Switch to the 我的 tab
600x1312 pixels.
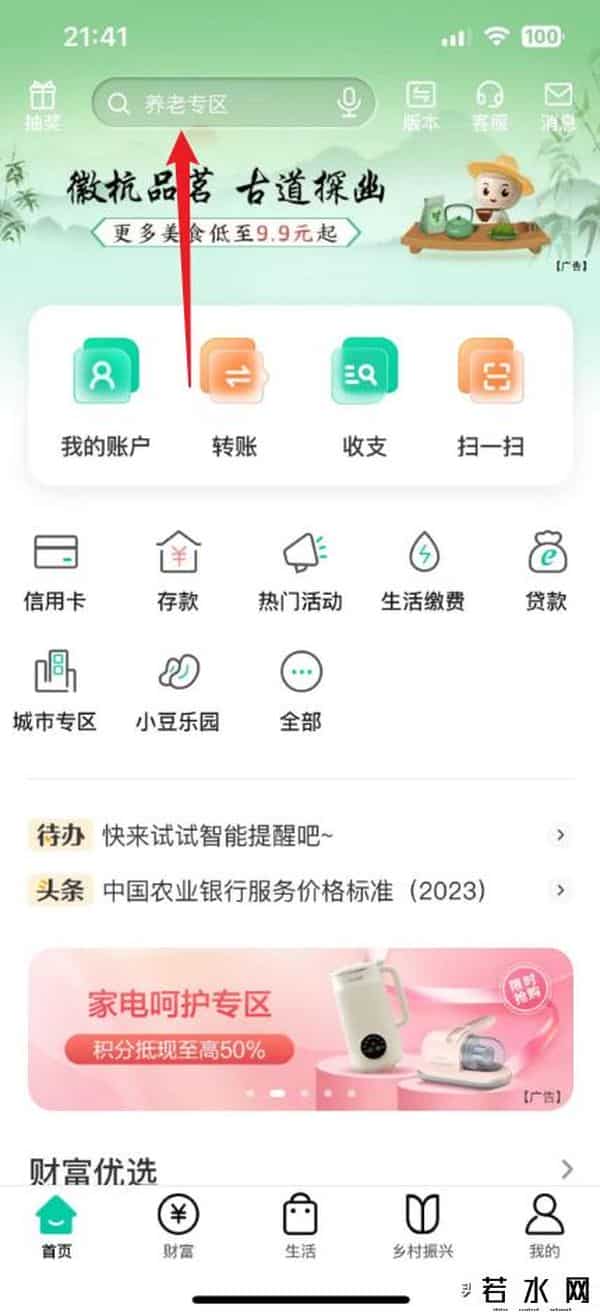[x=544, y=1226]
